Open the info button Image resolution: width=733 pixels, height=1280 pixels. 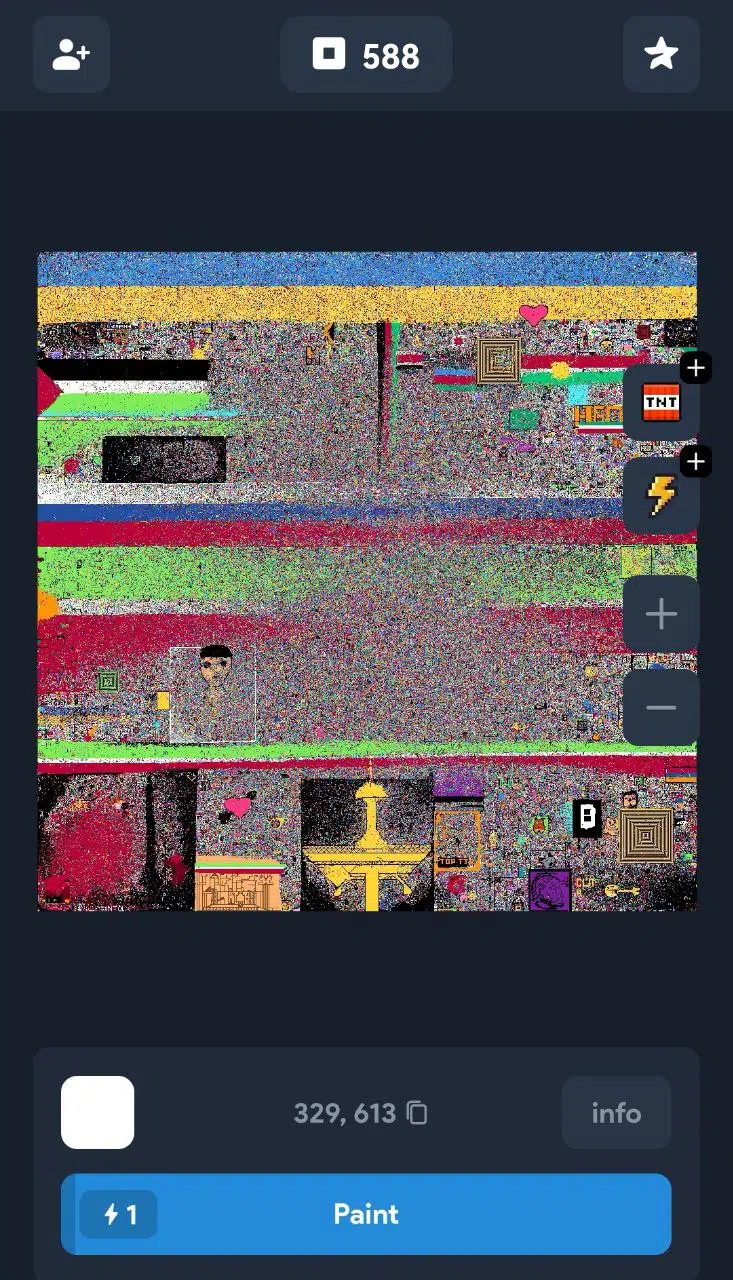click(616, 1112)
